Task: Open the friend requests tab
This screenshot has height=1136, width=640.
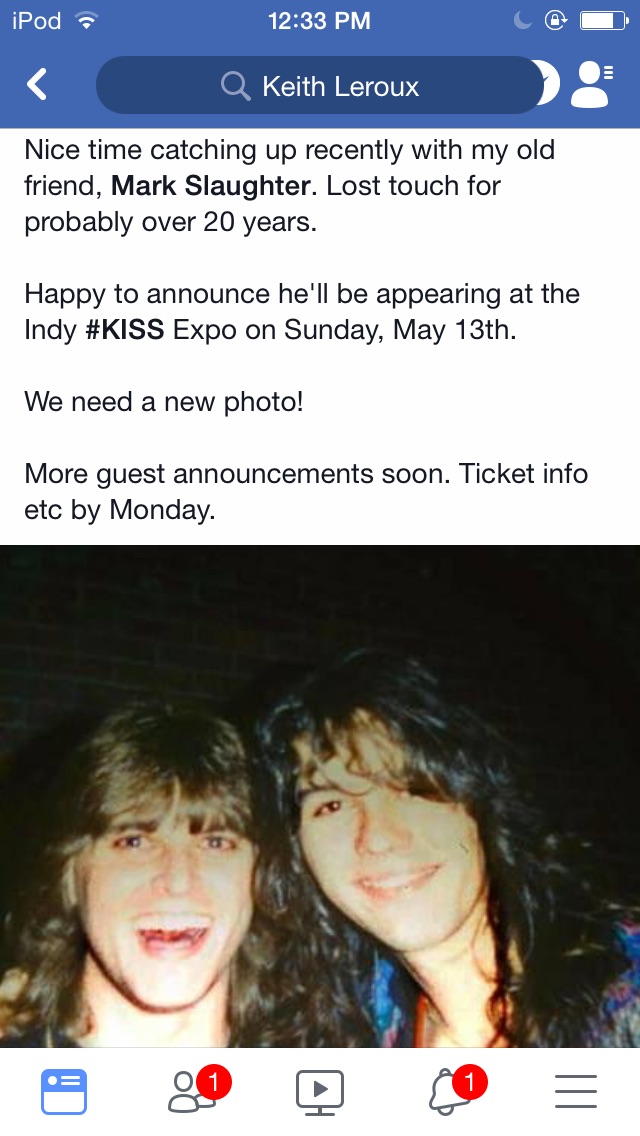Action: tap(192, 1091)
